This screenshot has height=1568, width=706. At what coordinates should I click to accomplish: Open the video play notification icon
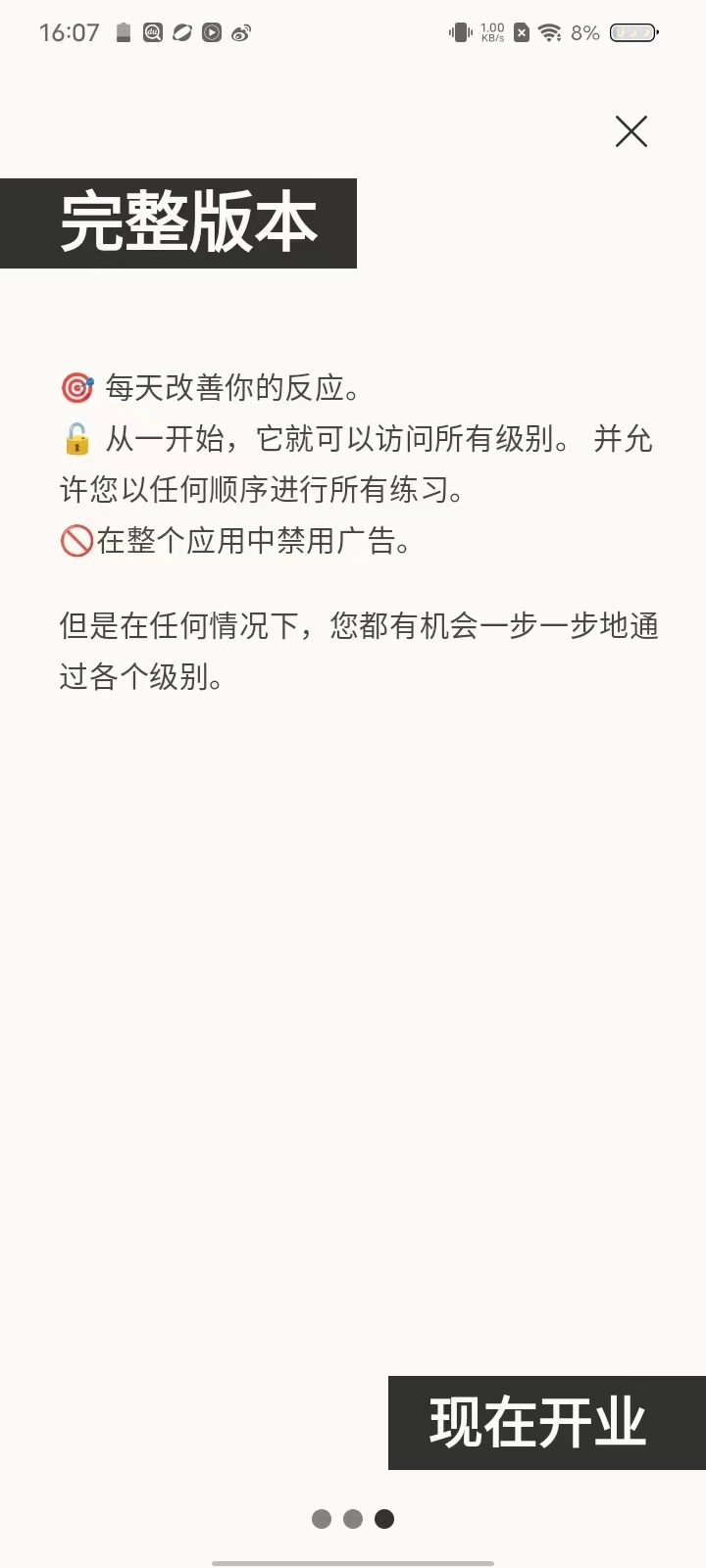pos(210,32)
